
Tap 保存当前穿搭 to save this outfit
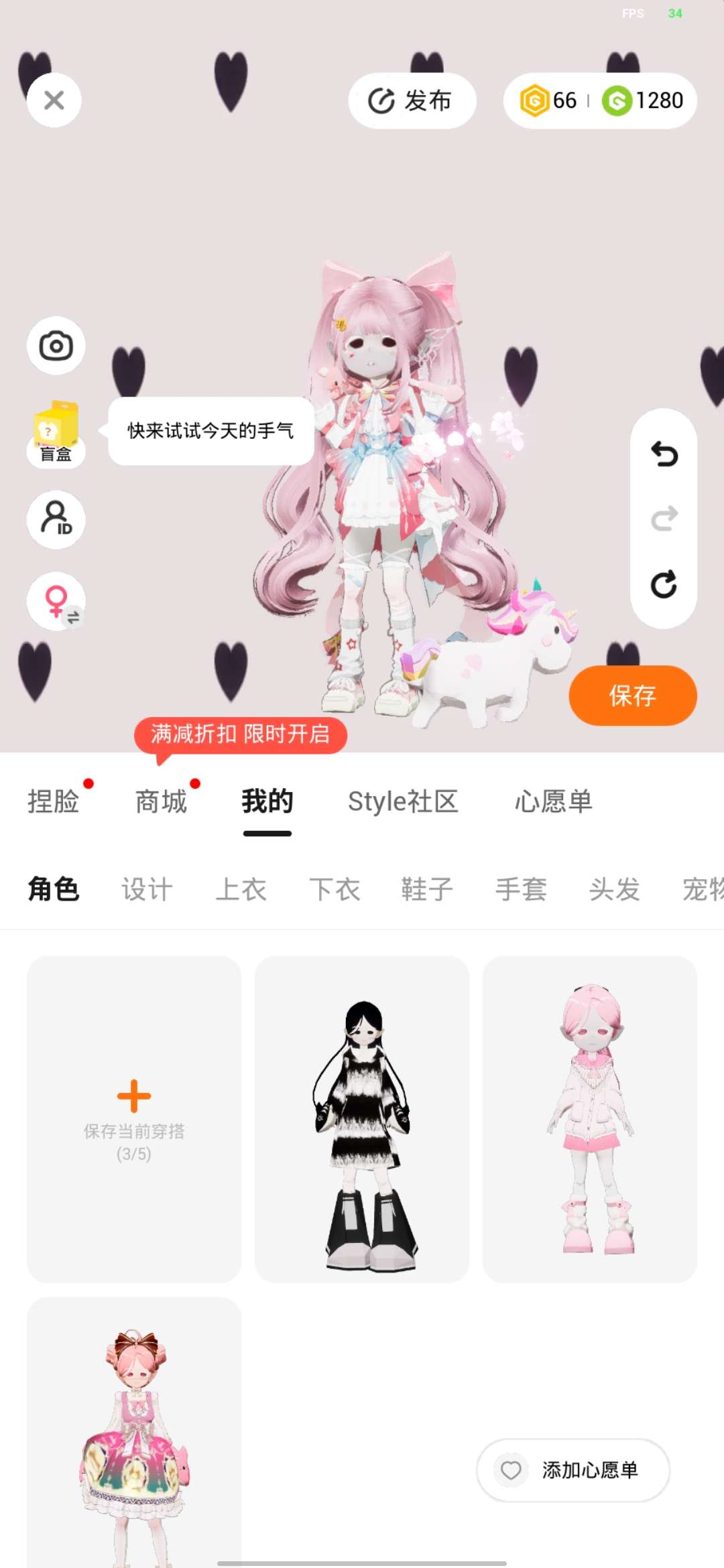pos(134,1119)
